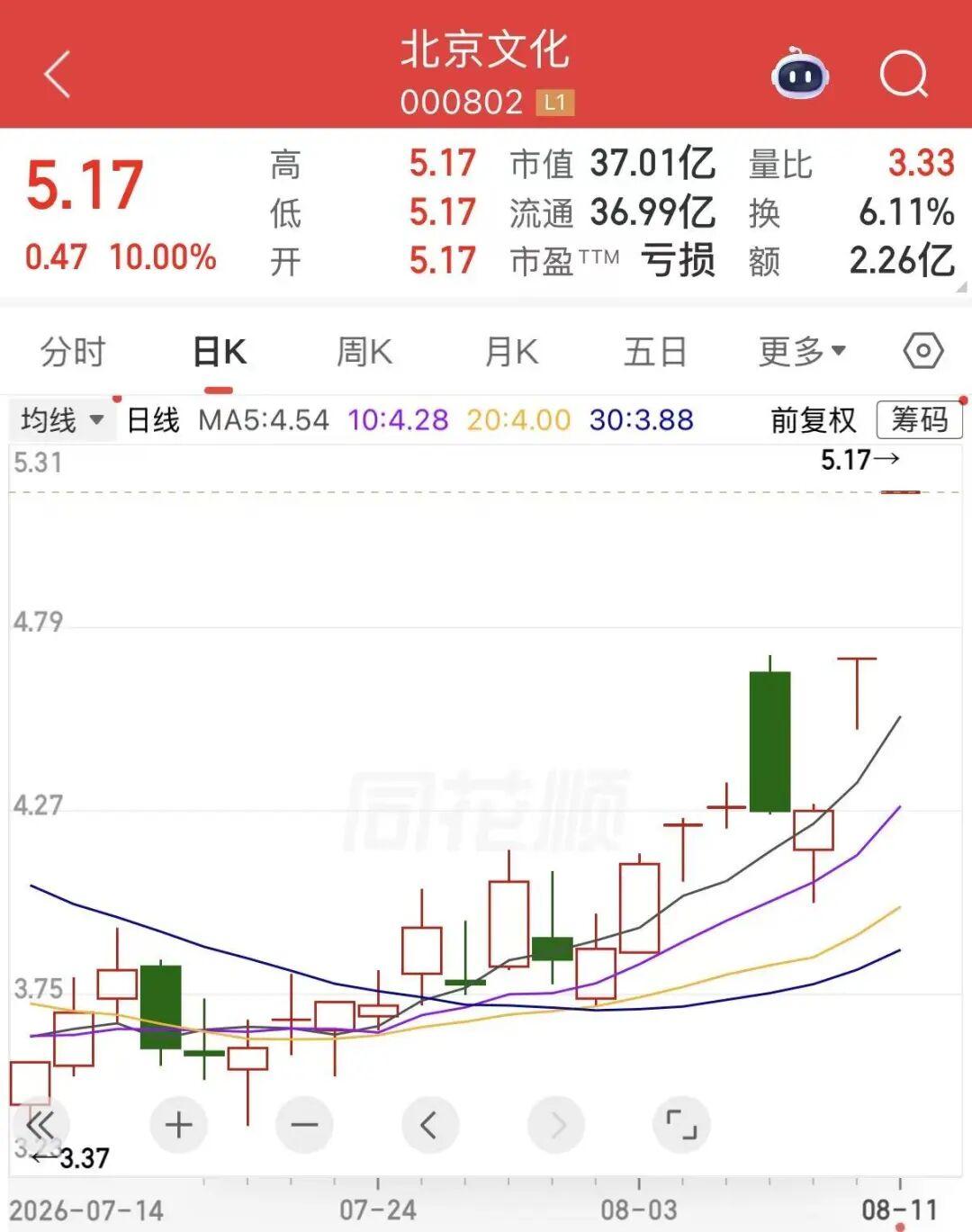Screen dimensions: 972x1232
Task: Zoom out the K-line chart
Action: coord(304,1125)
